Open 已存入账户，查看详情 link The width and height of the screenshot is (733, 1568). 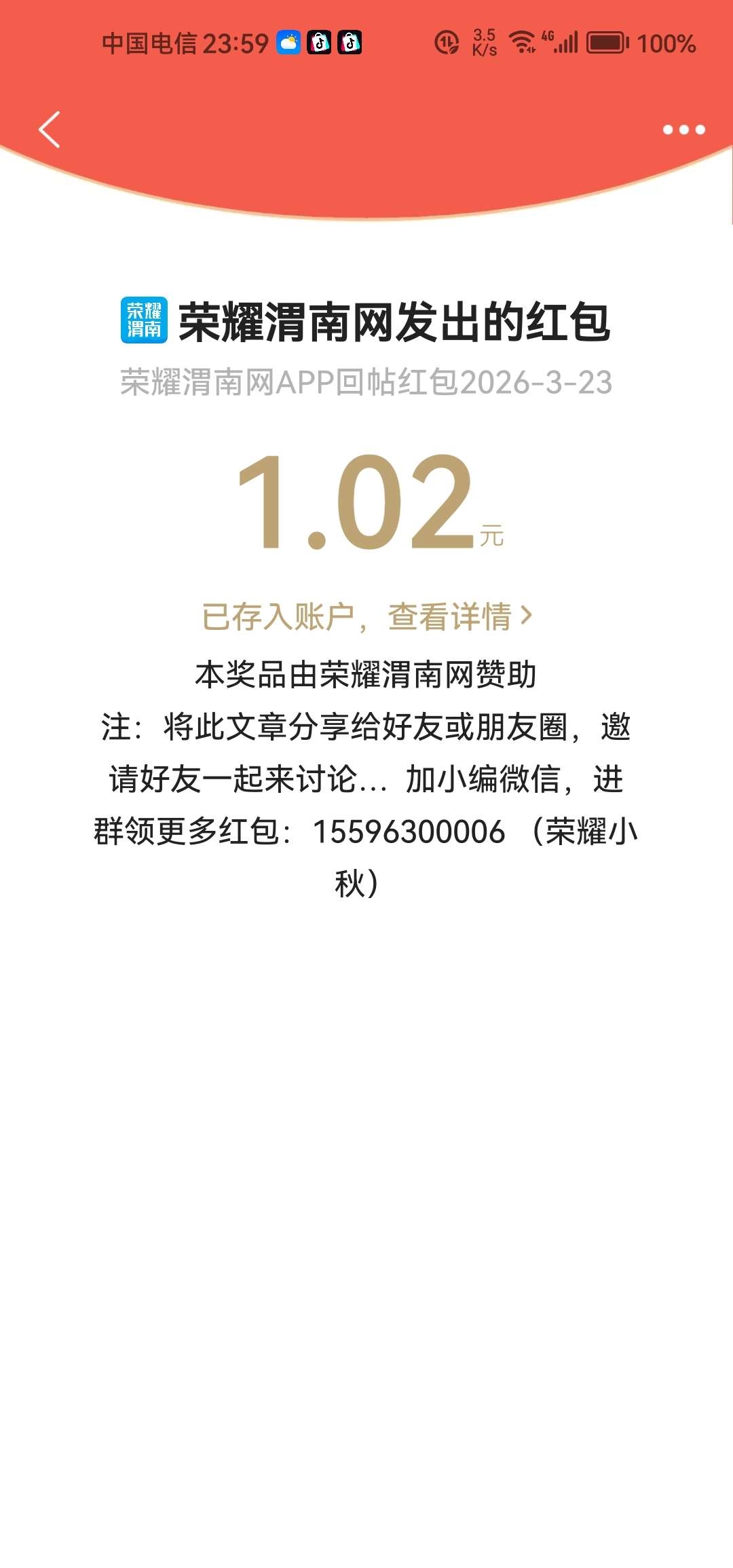point(366,617)
